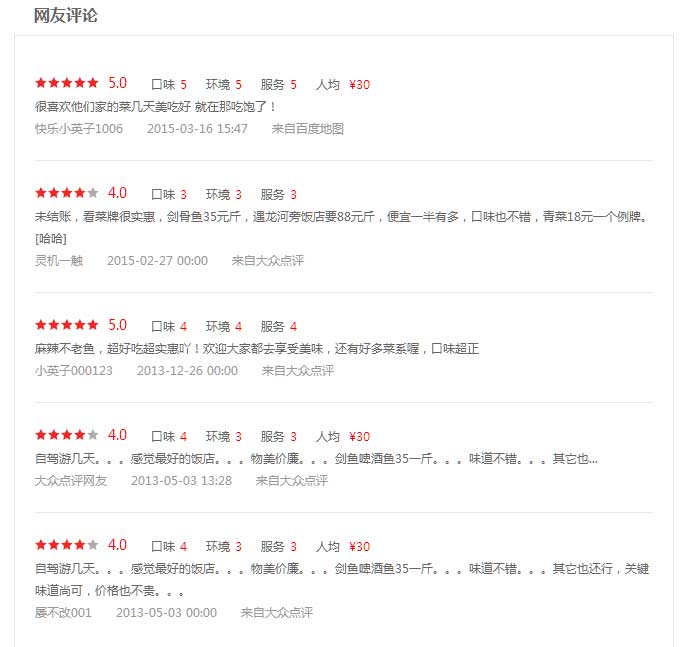
Task: Open the review by 快乐小英子1006
Action: click(155, 106)
